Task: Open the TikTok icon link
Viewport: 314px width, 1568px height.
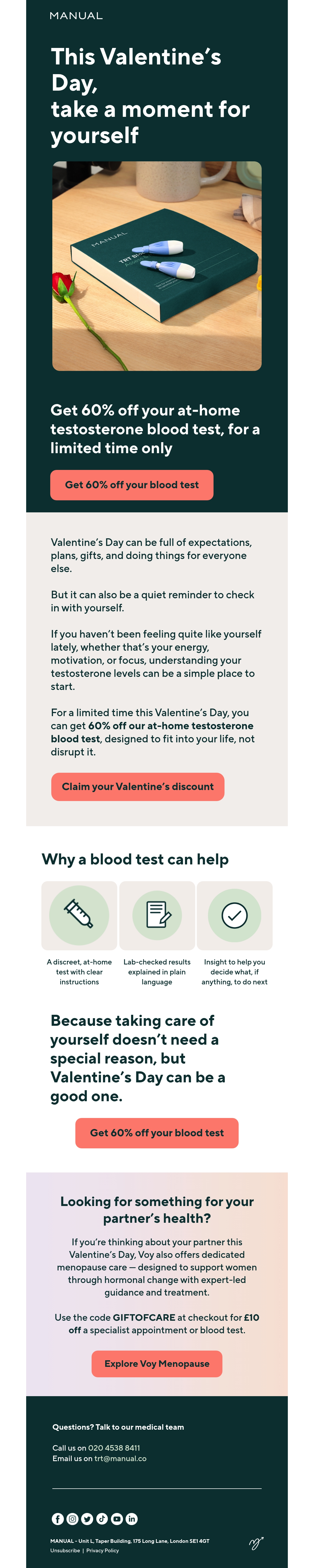Action: pos(102,1519)
